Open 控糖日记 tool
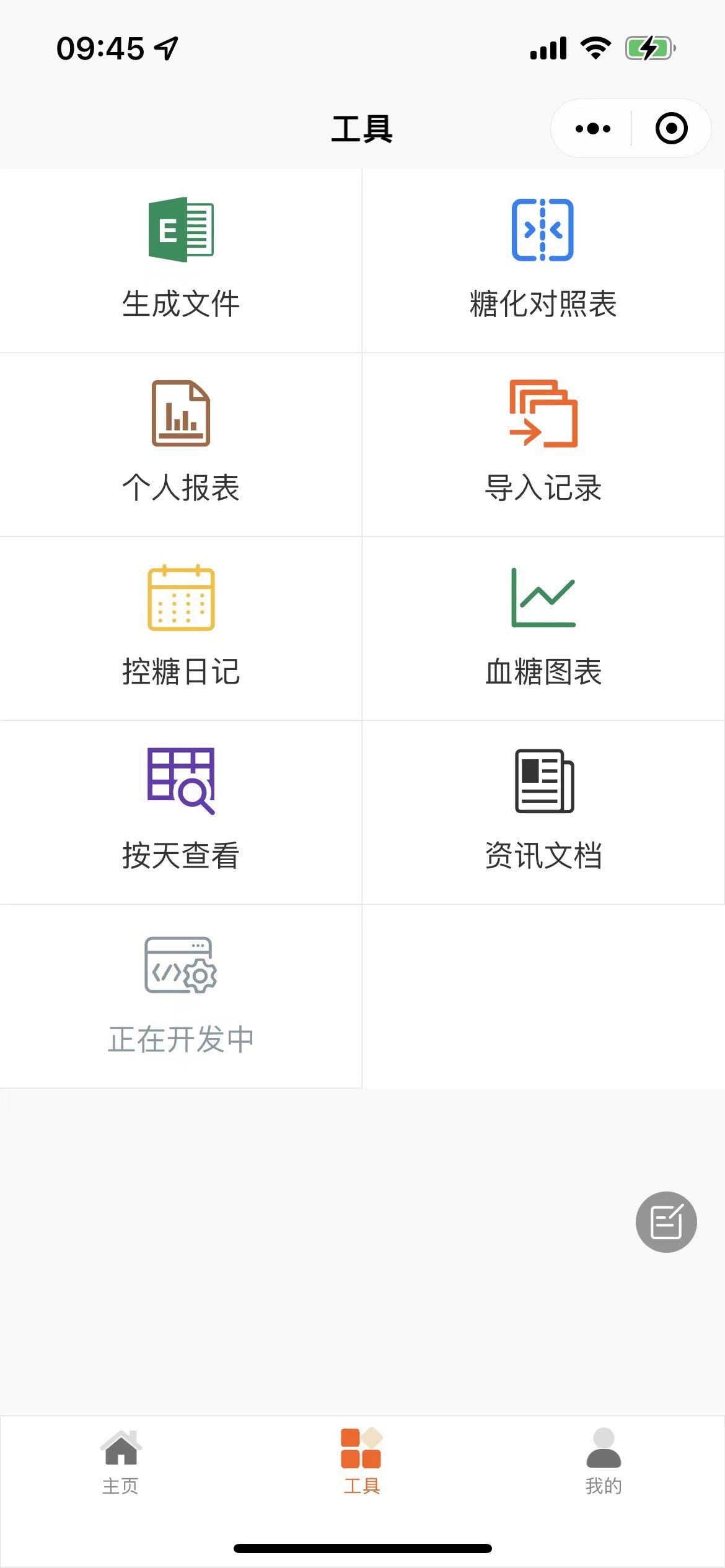The image size is (725, 1568). click(x=181, y=628)
